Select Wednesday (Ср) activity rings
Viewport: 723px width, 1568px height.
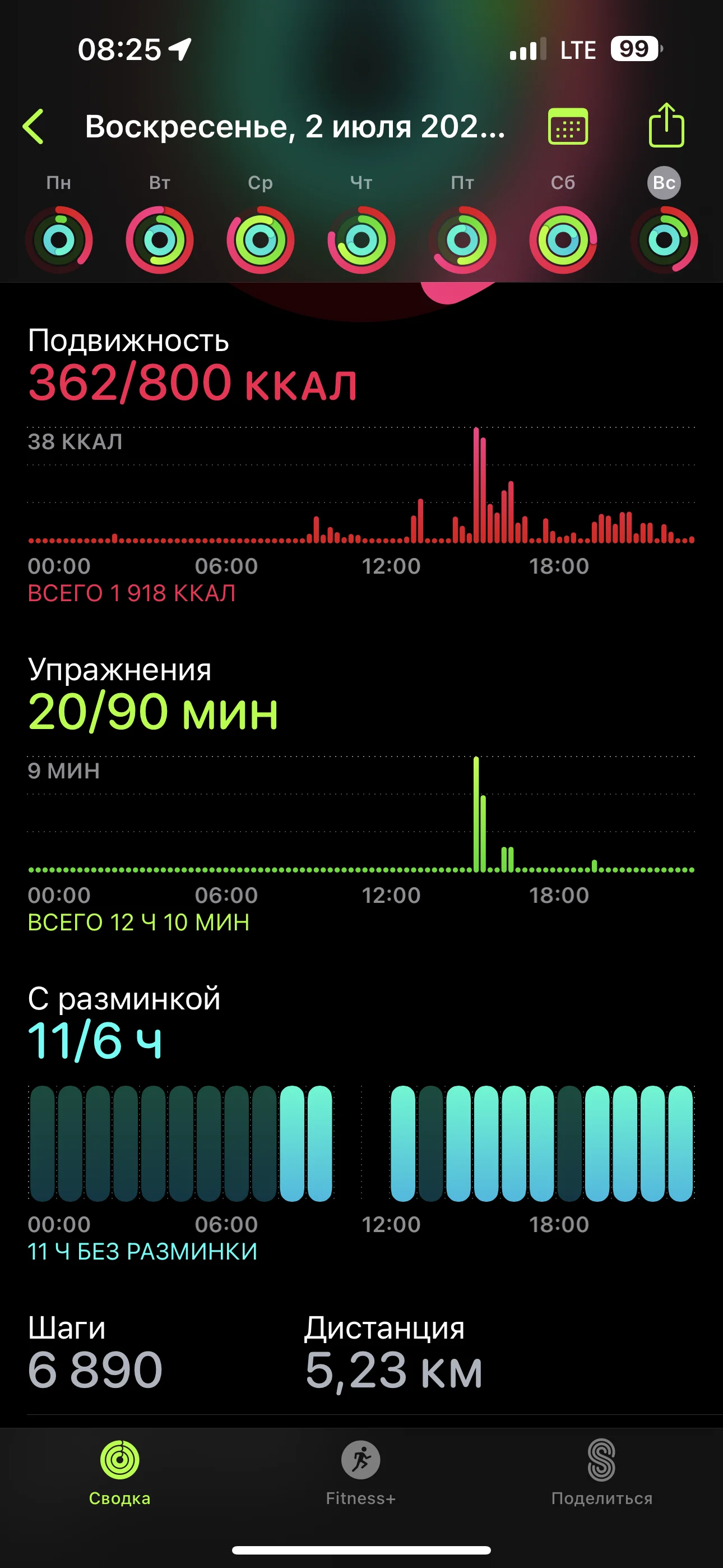coord(261,240)
